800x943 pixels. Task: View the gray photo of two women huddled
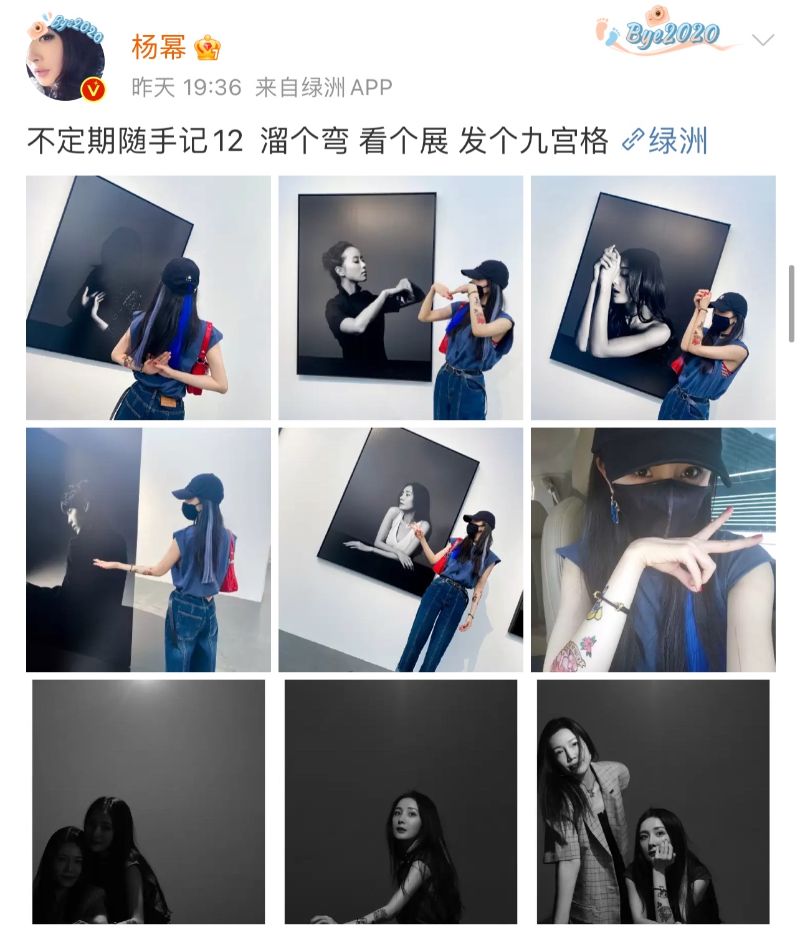click(x=148, y=801)
